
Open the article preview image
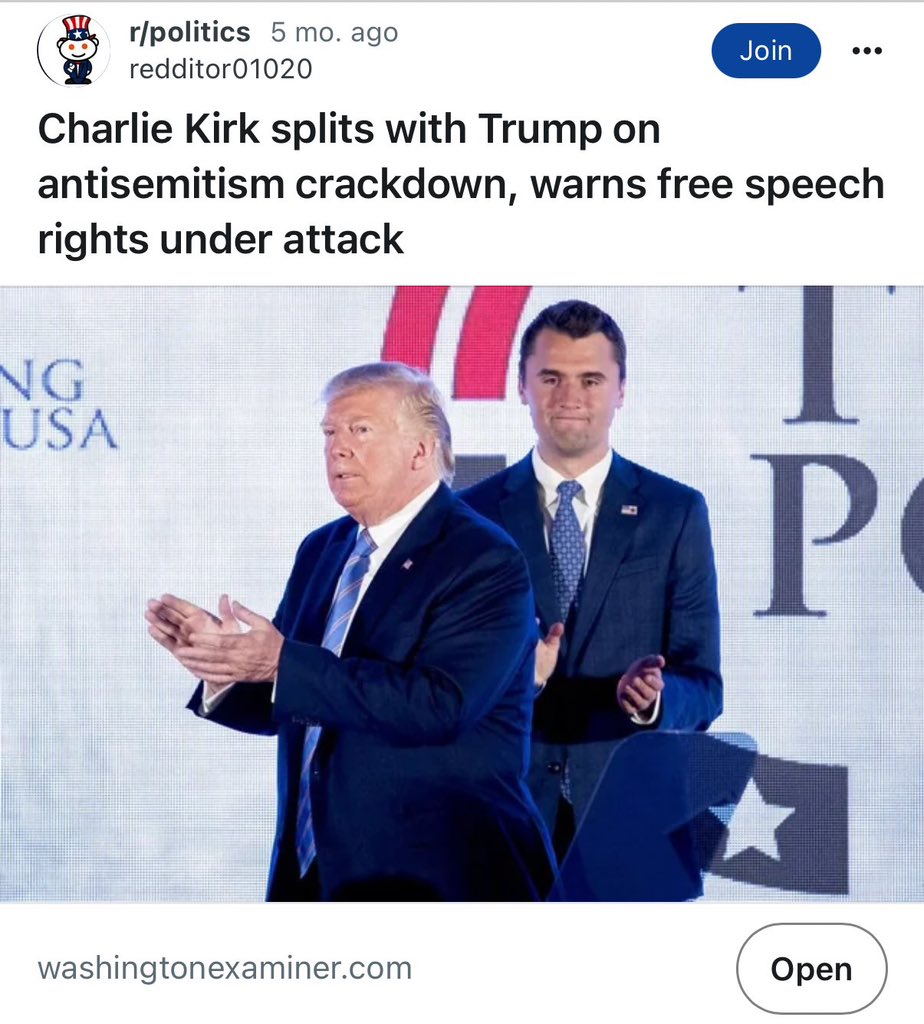pos(462,594)
